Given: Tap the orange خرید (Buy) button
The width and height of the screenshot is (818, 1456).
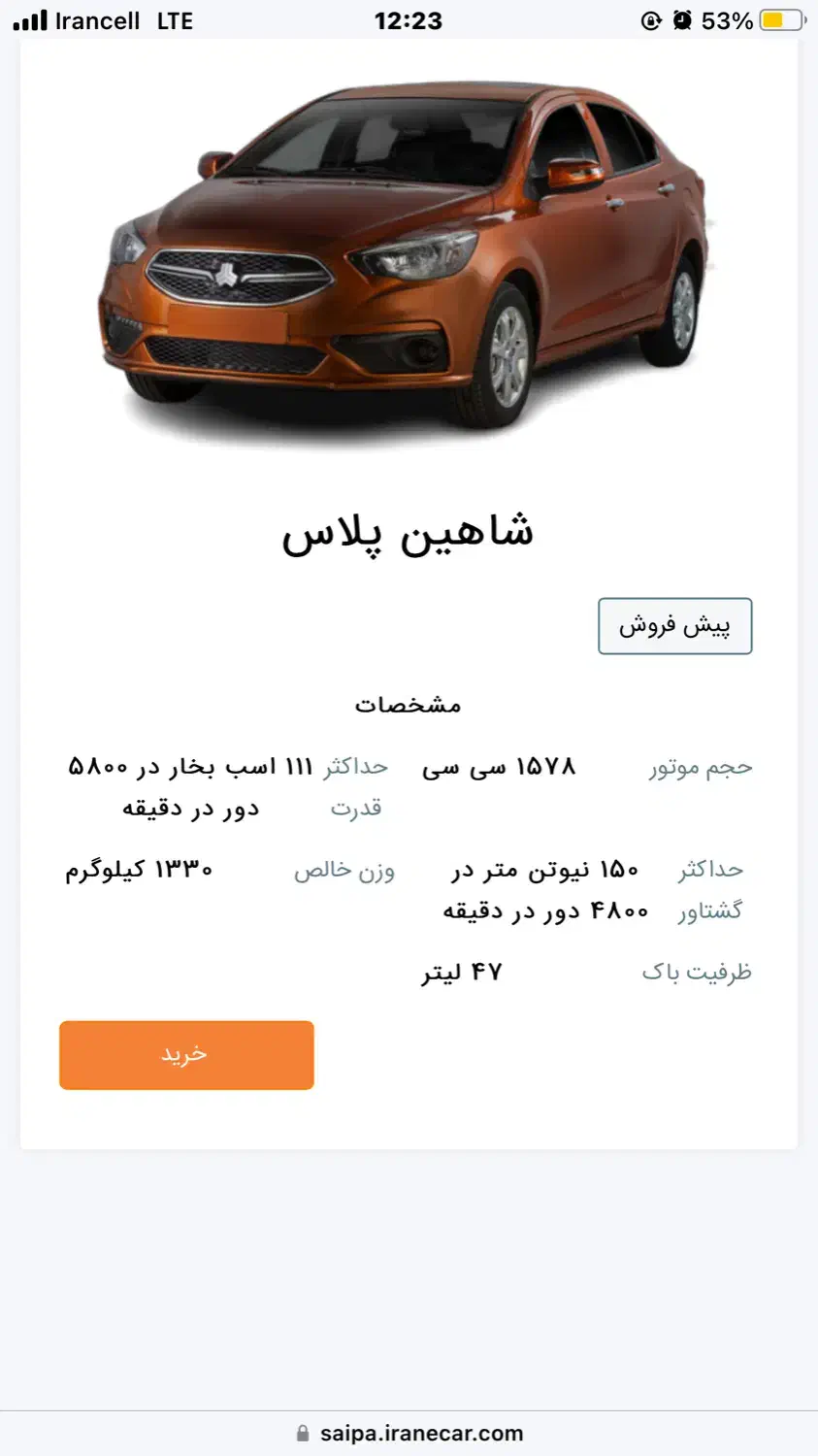Looking at the screenshot, I should (186, 1055).
